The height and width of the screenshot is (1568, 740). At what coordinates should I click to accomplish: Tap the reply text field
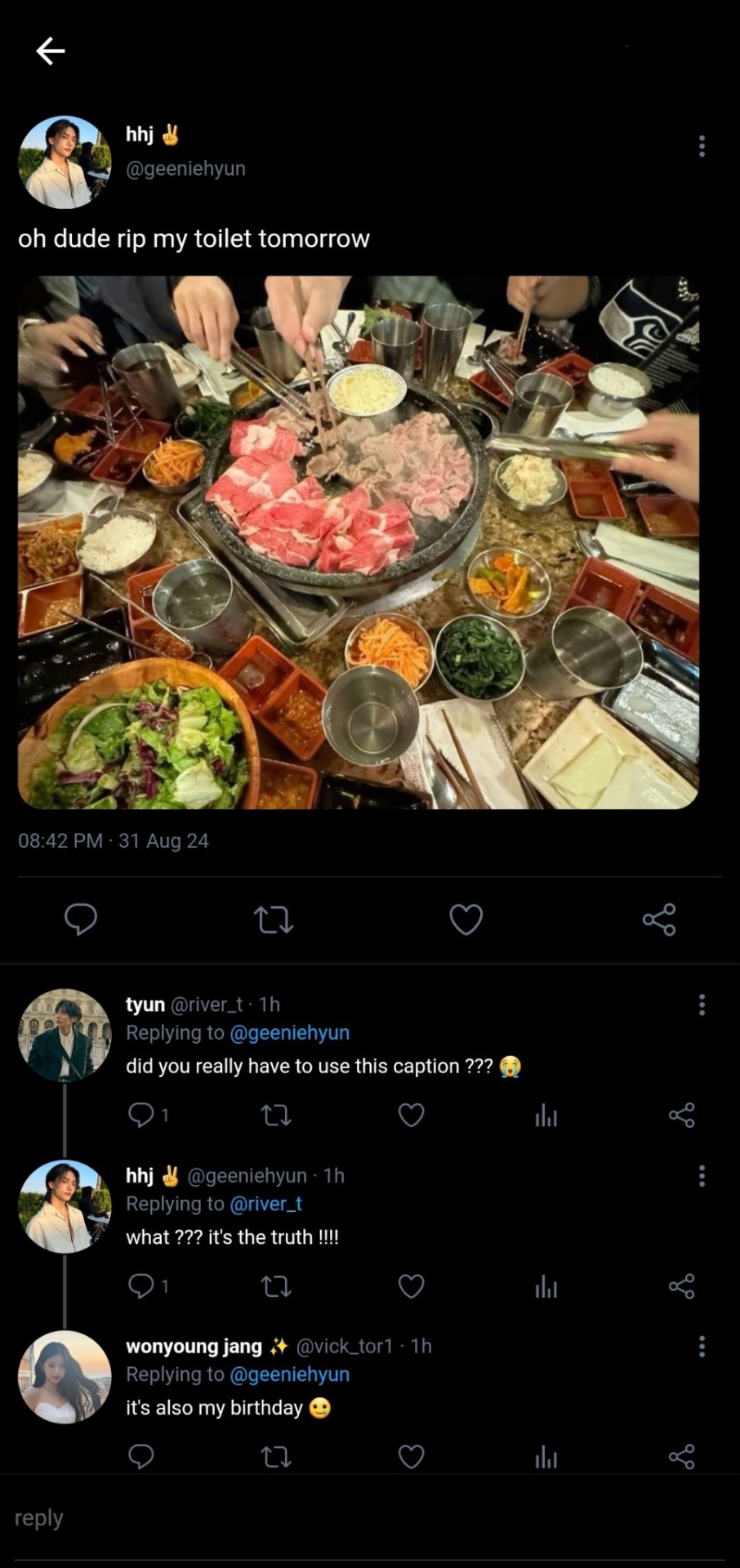coord(368,1519)
